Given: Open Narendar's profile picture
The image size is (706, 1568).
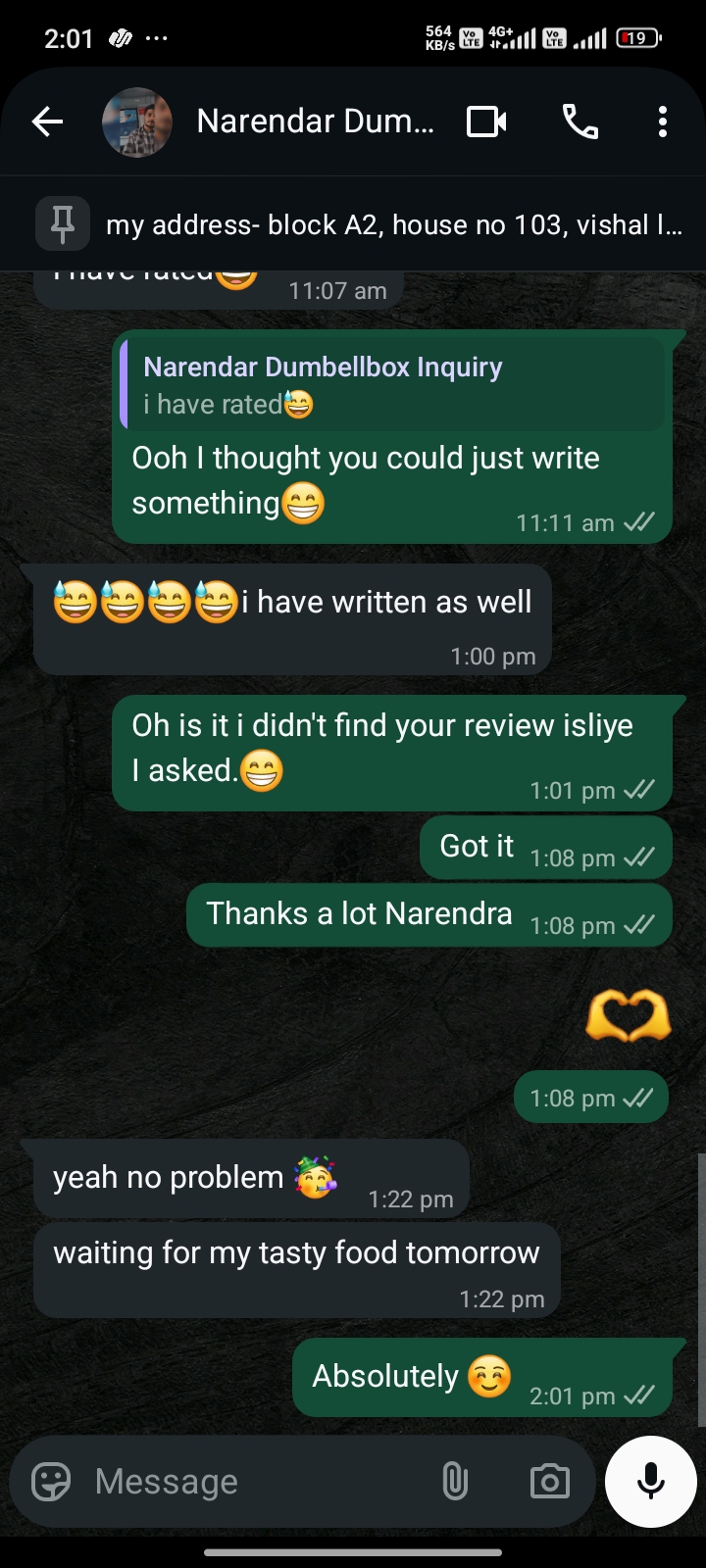Looking at the screenshot, I should (x=137, y=122).
